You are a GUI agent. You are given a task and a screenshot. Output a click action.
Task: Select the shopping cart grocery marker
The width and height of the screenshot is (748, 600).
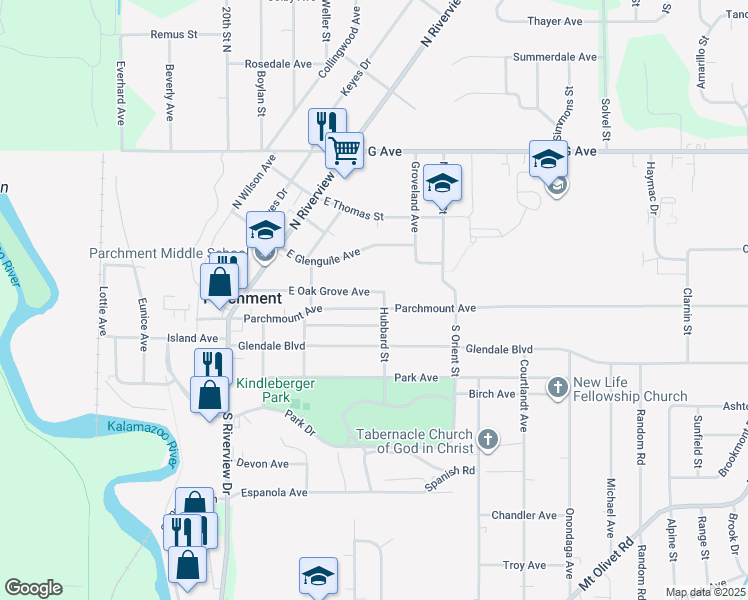344,152
